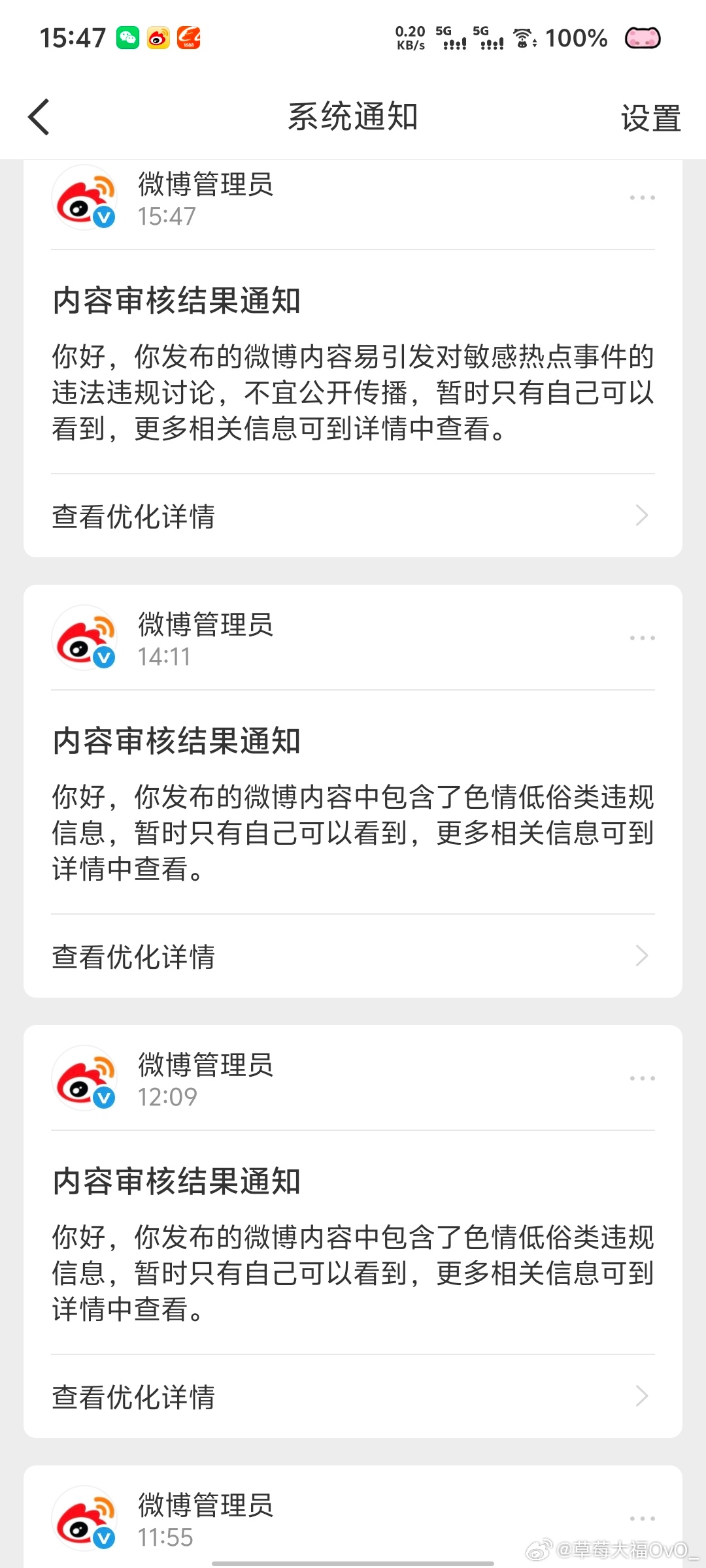Tap 微博管理员 avatar on the 14:11 notice
Image resolution: width=706 pixels, height=1568 pixels.
(85, 638)
